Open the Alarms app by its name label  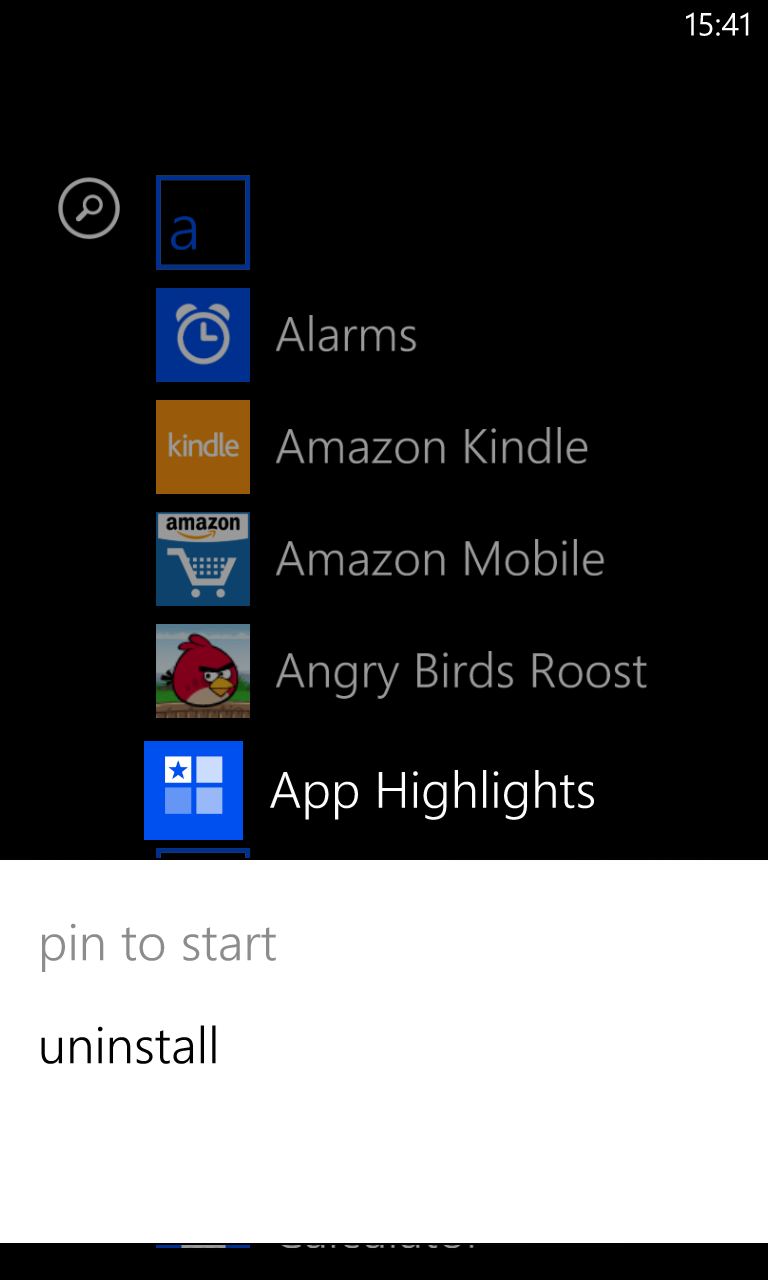[x=346, y=334]
